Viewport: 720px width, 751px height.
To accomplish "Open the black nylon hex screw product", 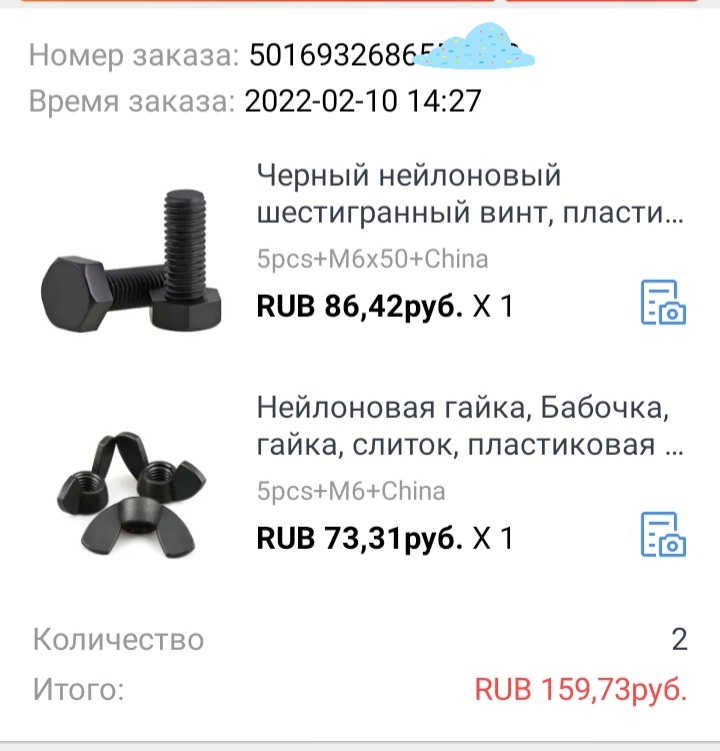I will pos(470,195).
